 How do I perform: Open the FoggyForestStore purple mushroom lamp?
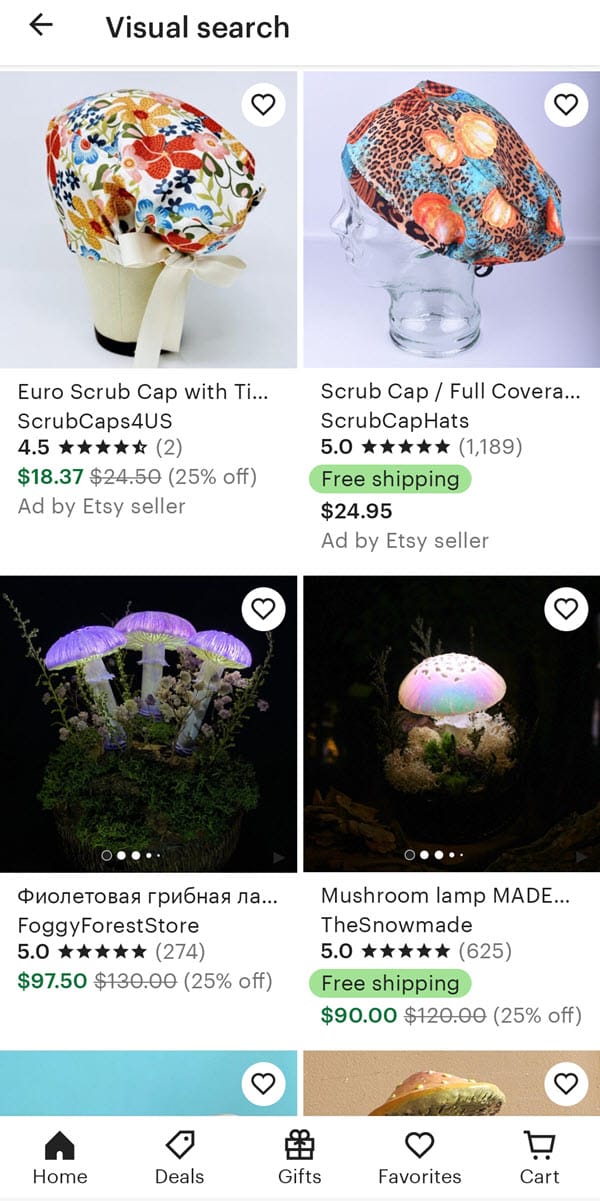(x=149, y=724)
